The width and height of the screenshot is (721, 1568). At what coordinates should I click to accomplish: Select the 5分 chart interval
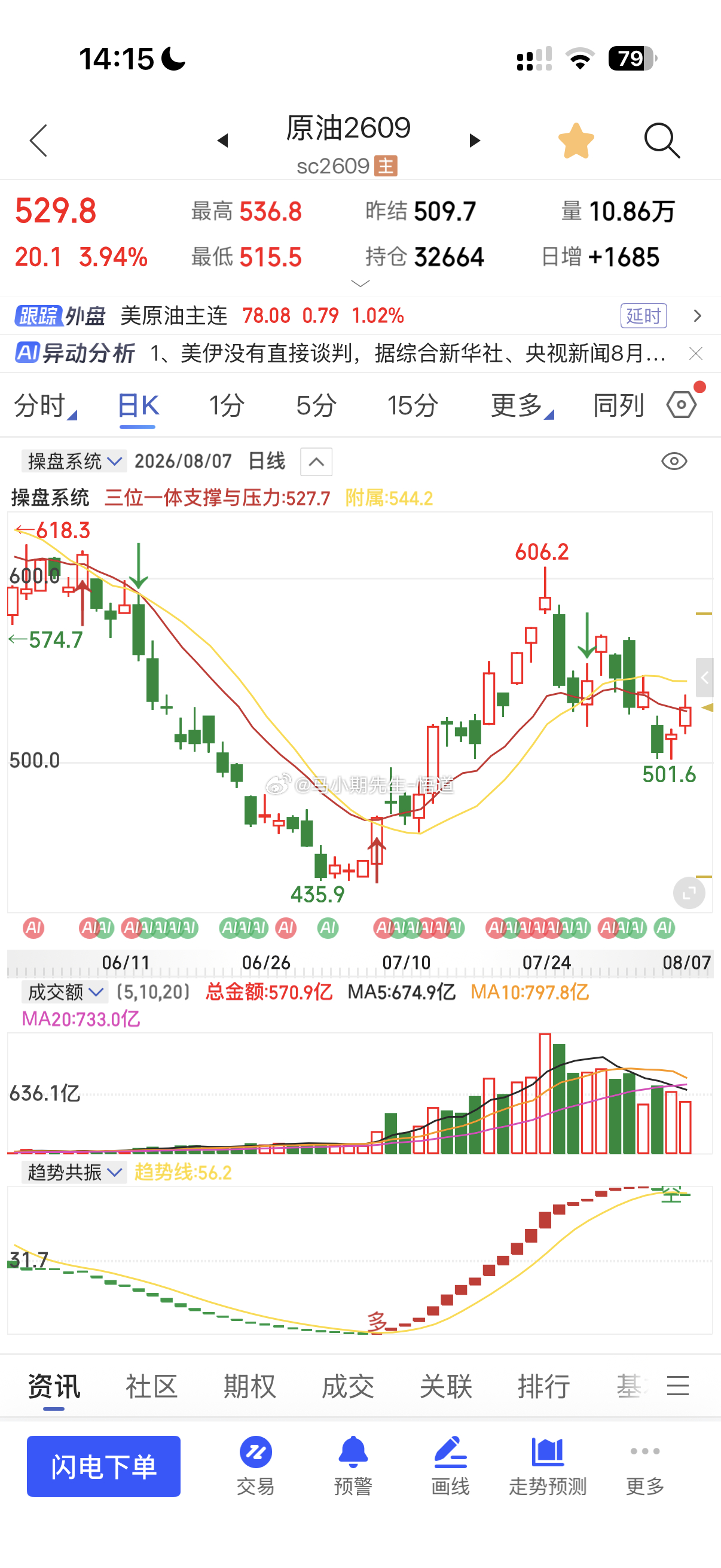(x=316, y=405)
